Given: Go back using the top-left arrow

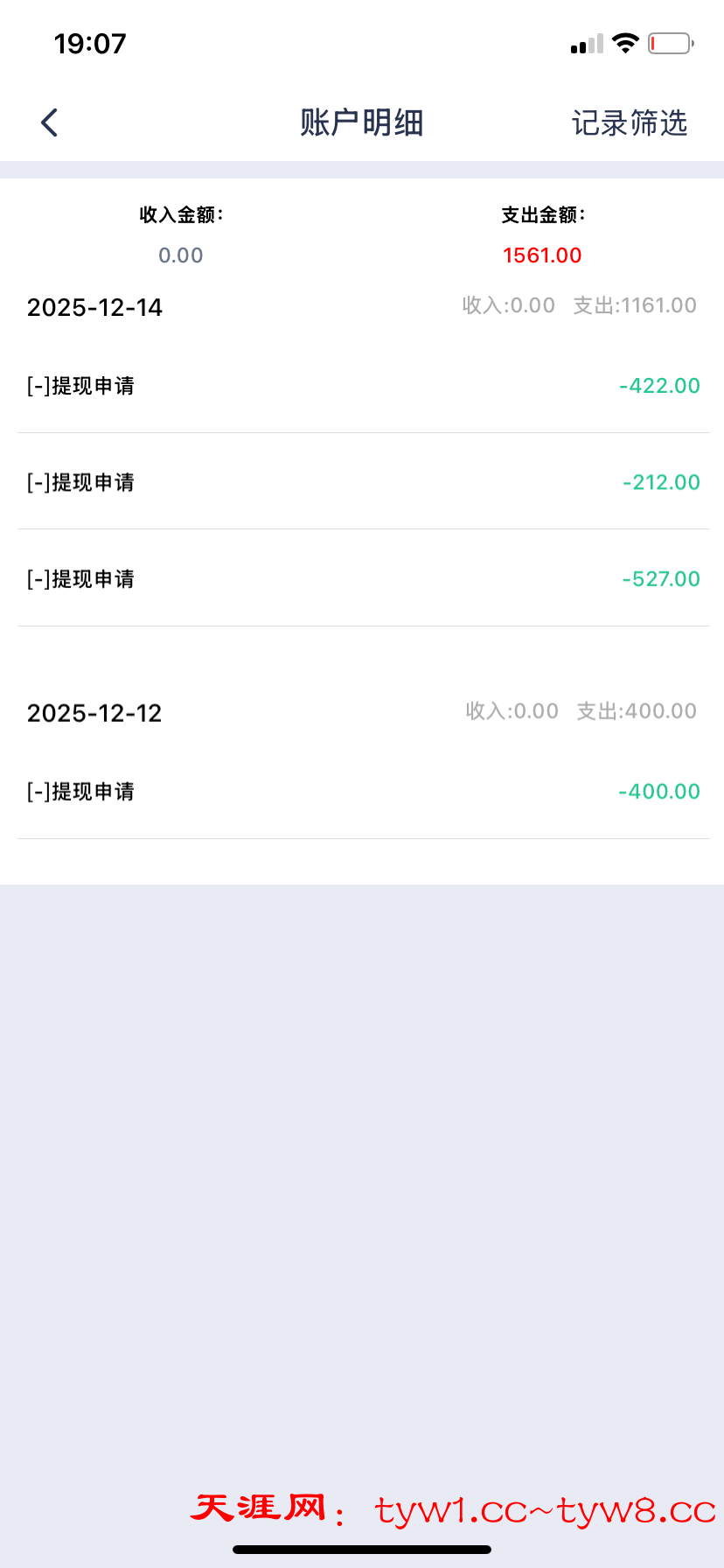Looking at the screenshot, I should pos(50,122).
